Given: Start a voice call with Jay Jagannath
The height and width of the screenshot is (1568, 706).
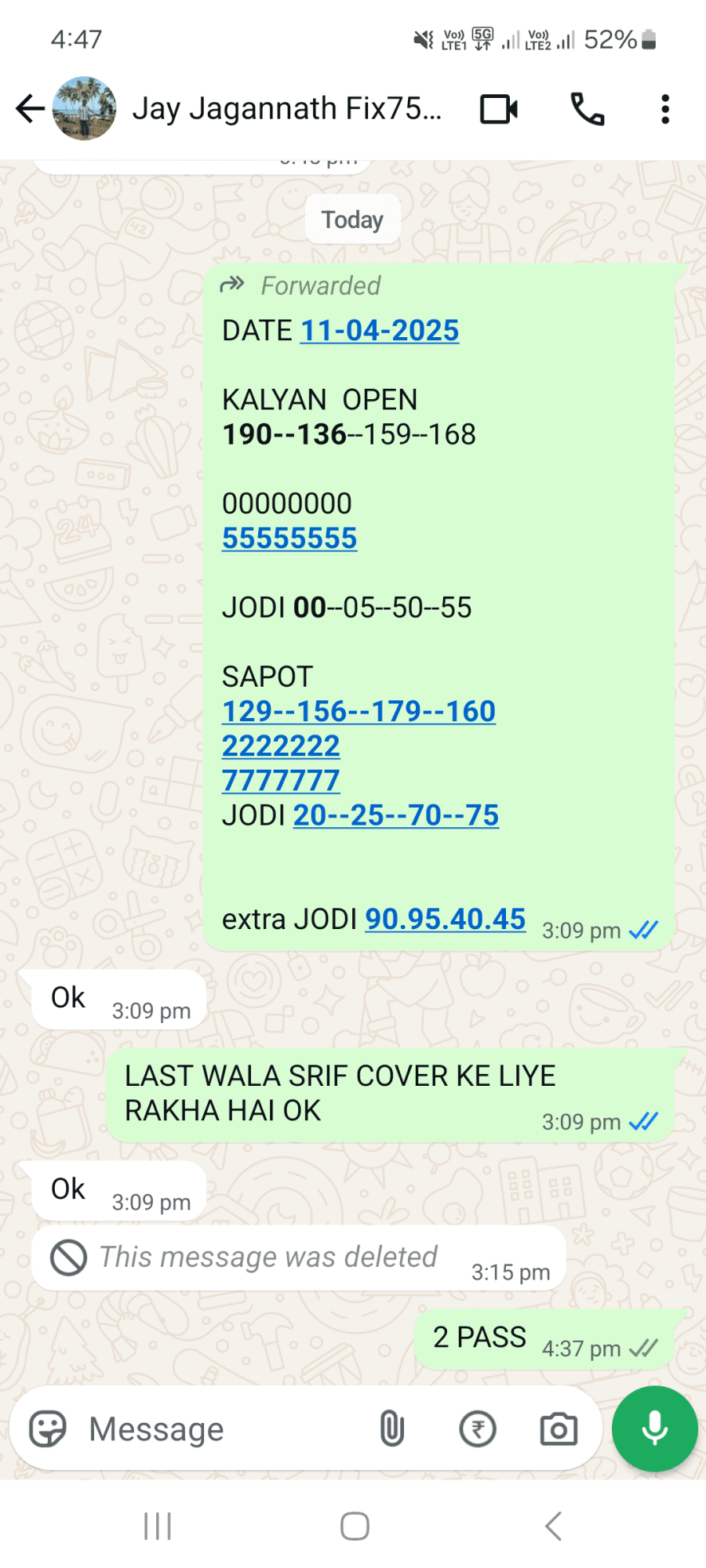Looking at the screenshot, I should tap(588, 109).
